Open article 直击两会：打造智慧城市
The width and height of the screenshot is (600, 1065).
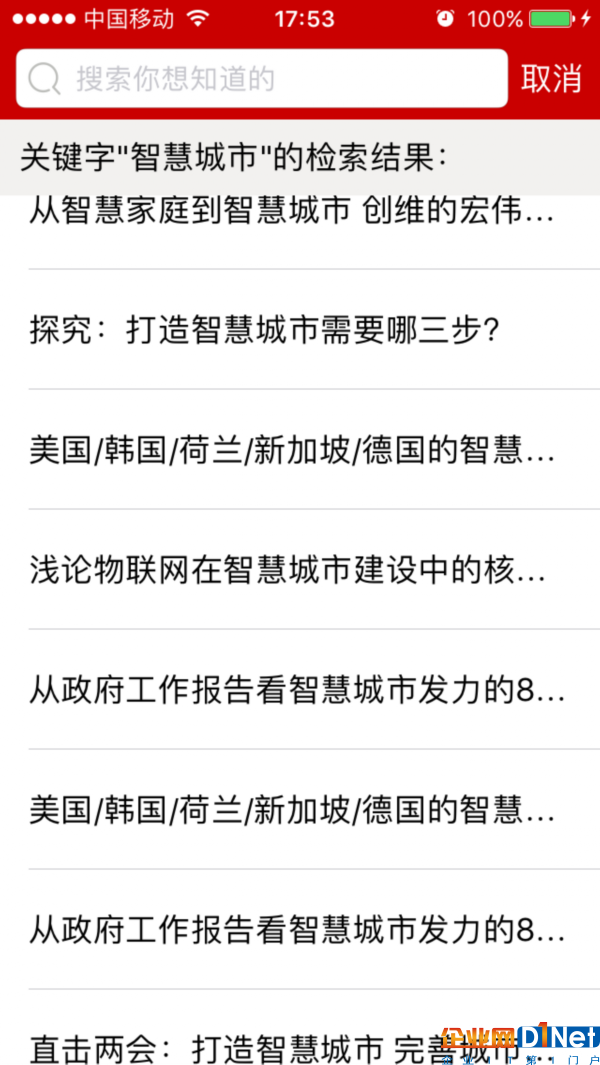(300, 1028)
